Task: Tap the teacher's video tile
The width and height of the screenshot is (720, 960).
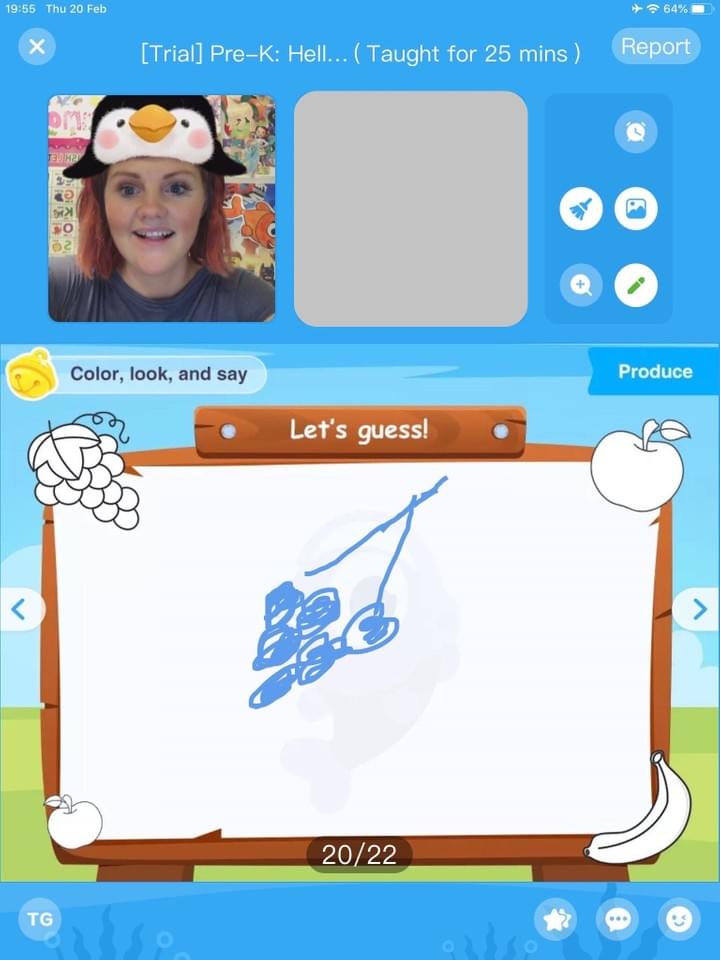Action: (162, 208)
